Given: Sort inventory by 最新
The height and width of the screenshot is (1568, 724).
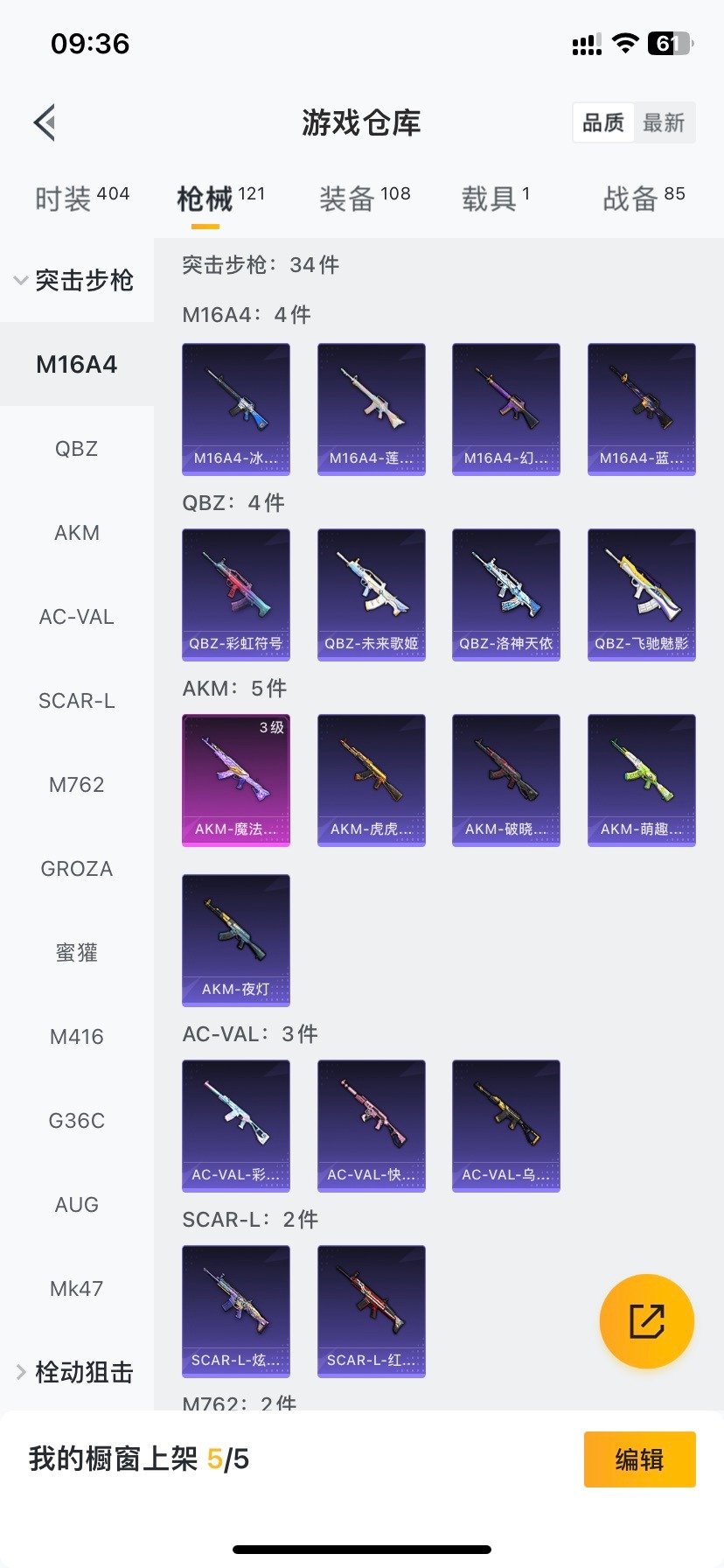Looking at the screenshot, I should click(664, 122).
